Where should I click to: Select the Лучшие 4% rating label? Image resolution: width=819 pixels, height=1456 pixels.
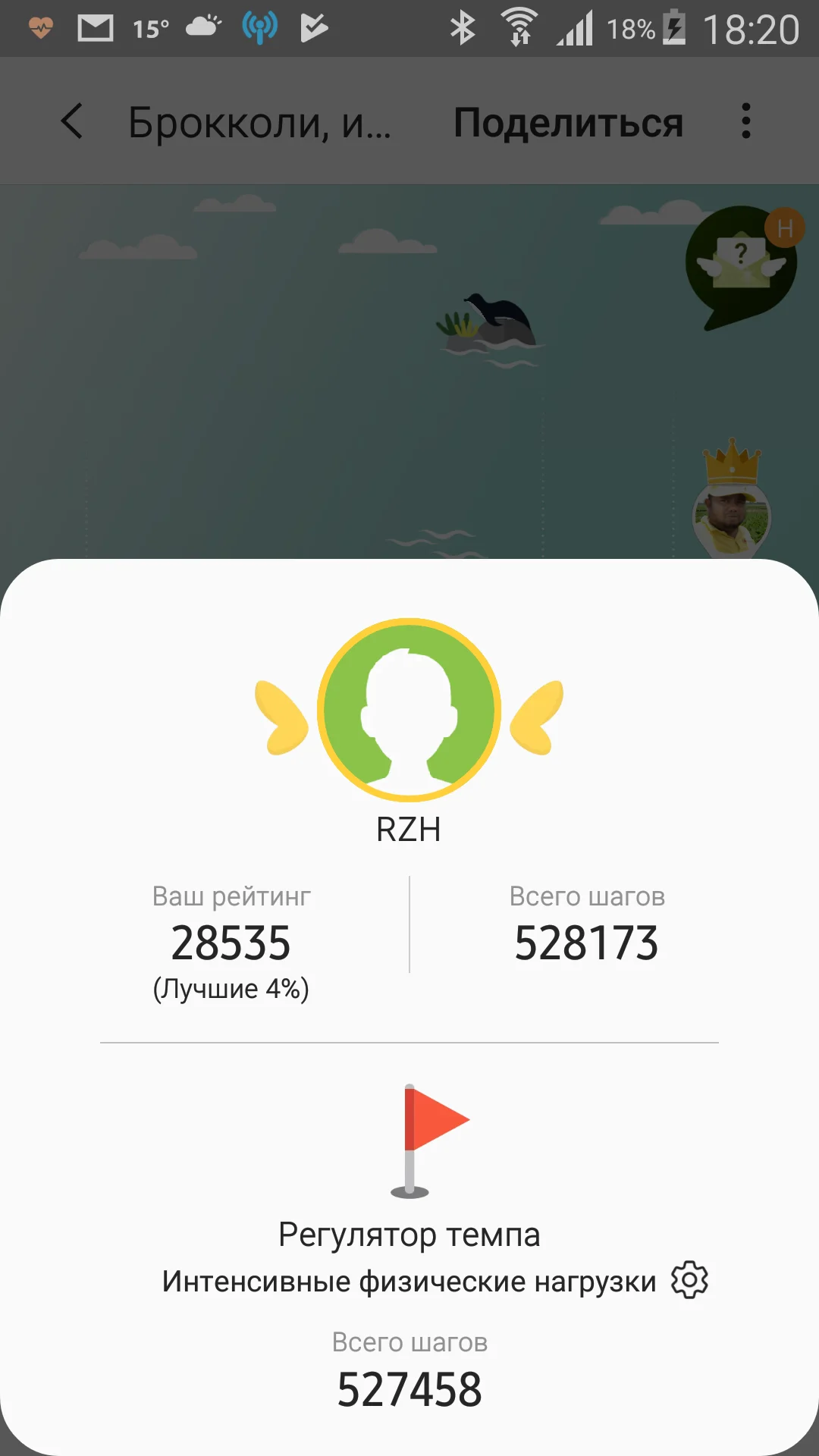coord(231,987)
